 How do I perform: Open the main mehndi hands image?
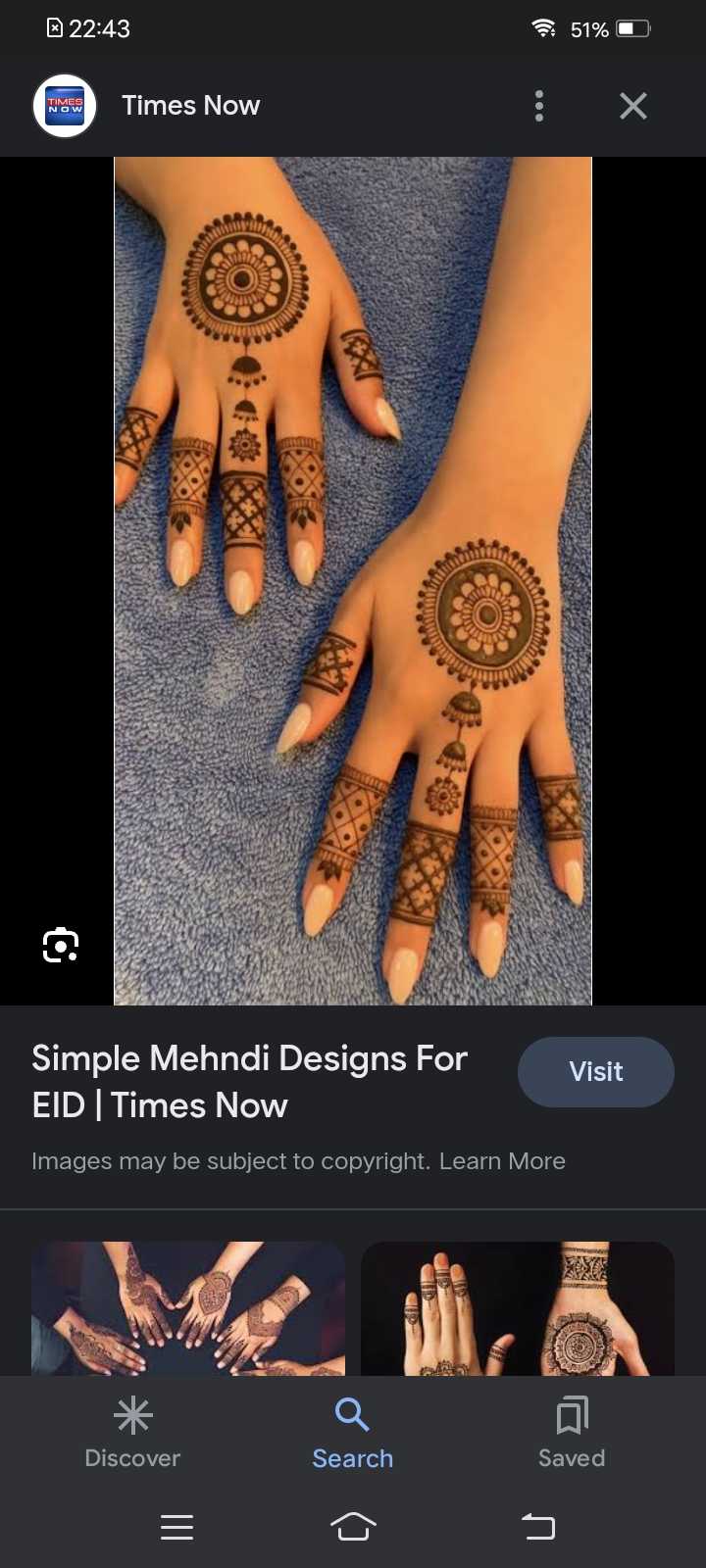pyautogui.click(x=353, y=581)
